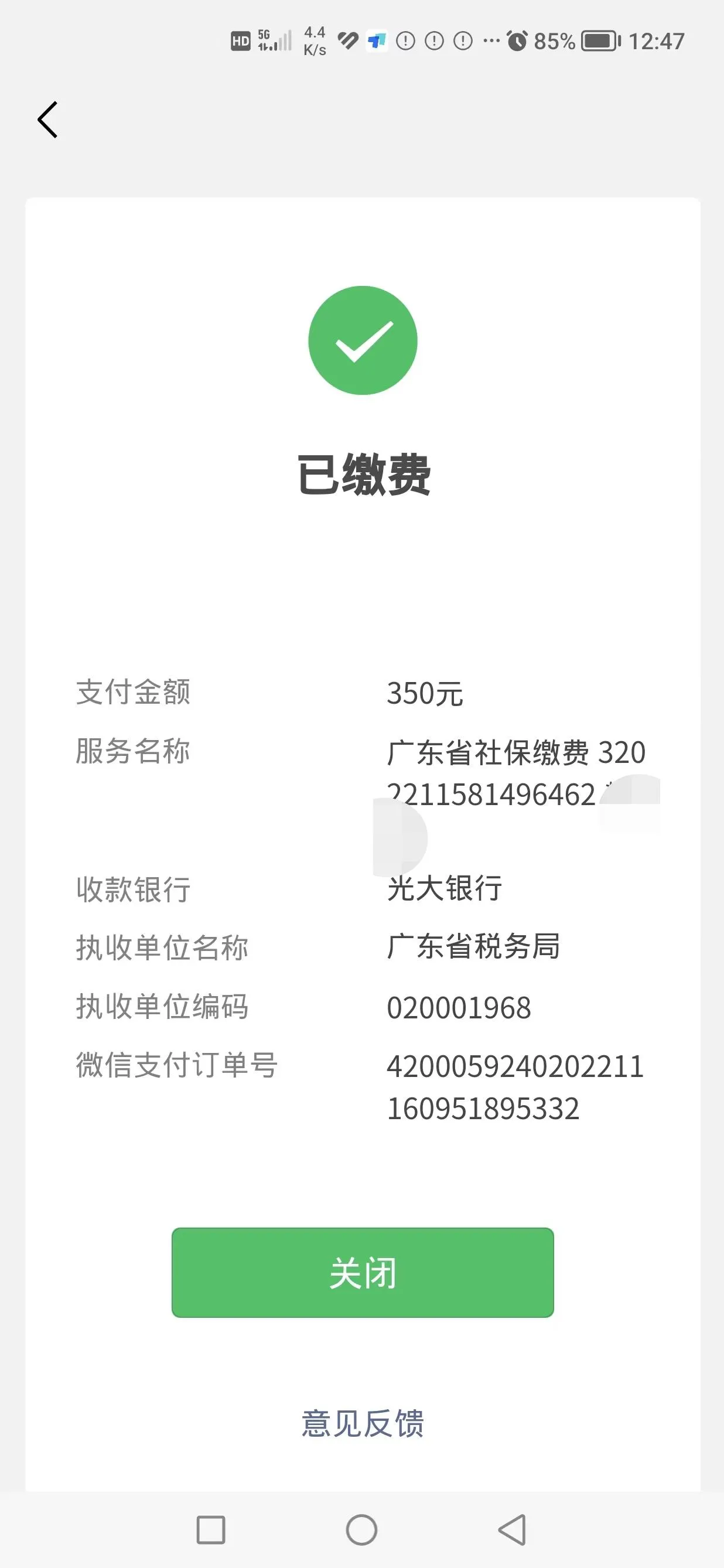Open recent apps from the navigation bar
The image size is (724, 1568).
coord(211,1530)
